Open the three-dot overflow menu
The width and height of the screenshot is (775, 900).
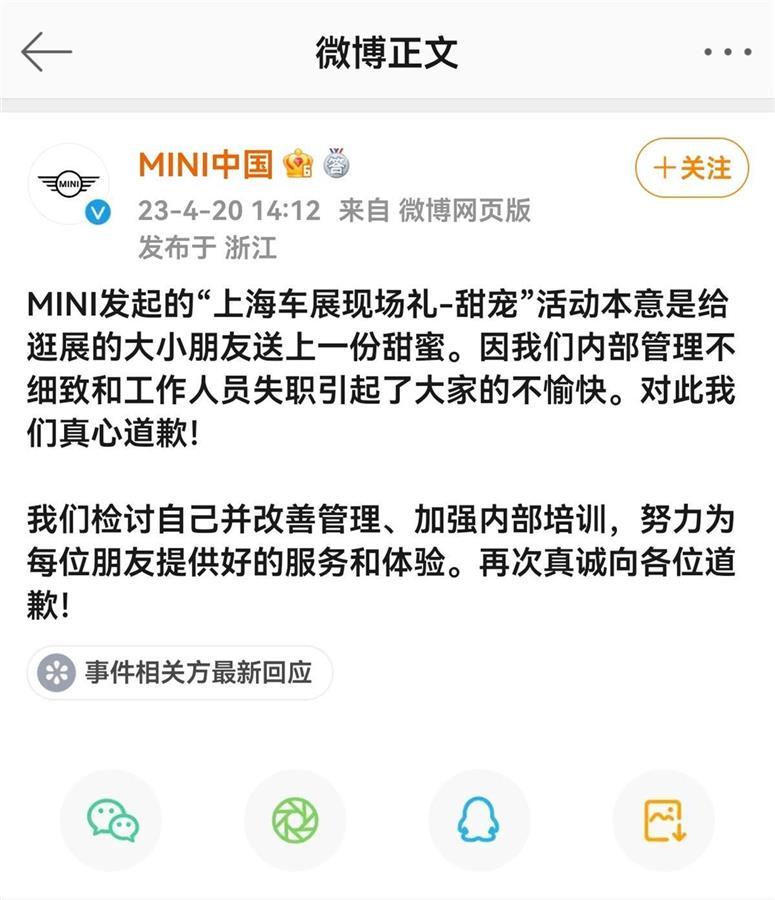click(x=727, y=52)
